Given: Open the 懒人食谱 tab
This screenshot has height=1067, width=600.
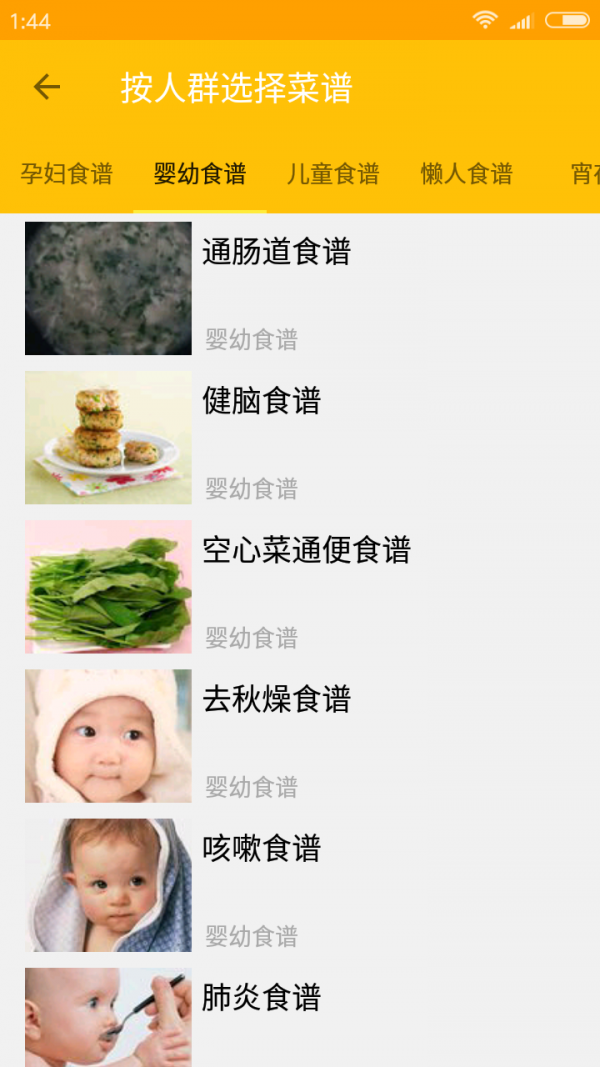Looking at the screenshot, I should tap(466, 174).
